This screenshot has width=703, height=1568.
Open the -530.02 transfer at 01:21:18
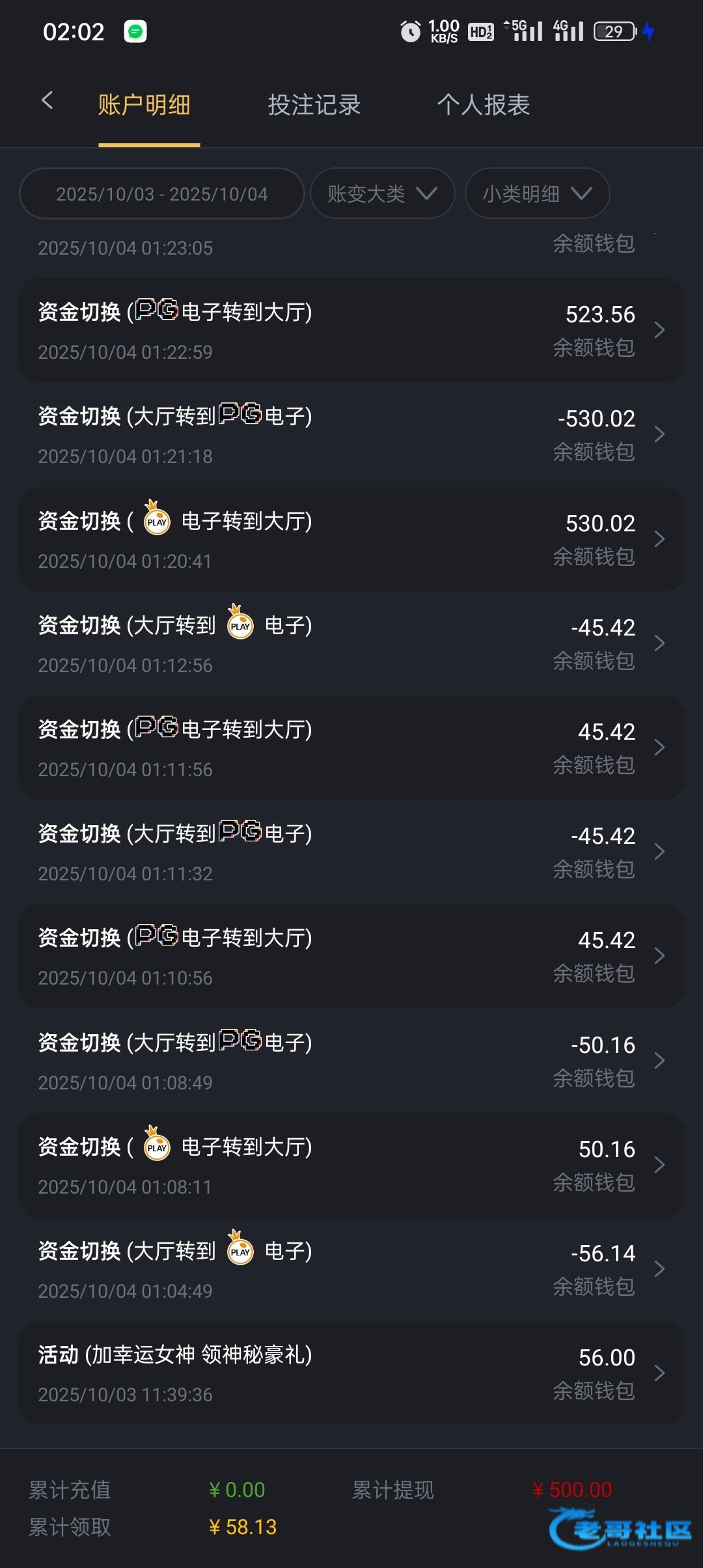tap(351, 435)
